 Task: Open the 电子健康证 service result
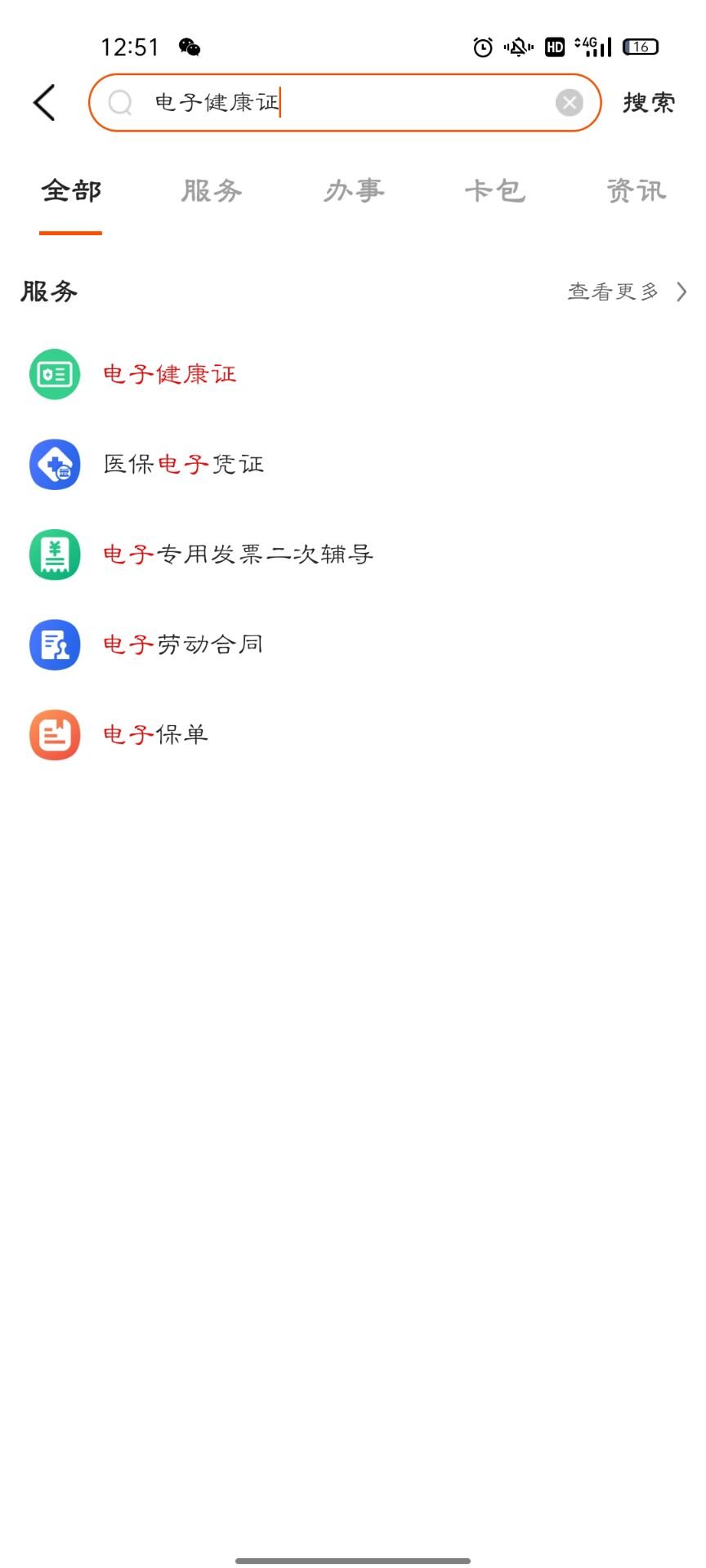pos(169,374)
